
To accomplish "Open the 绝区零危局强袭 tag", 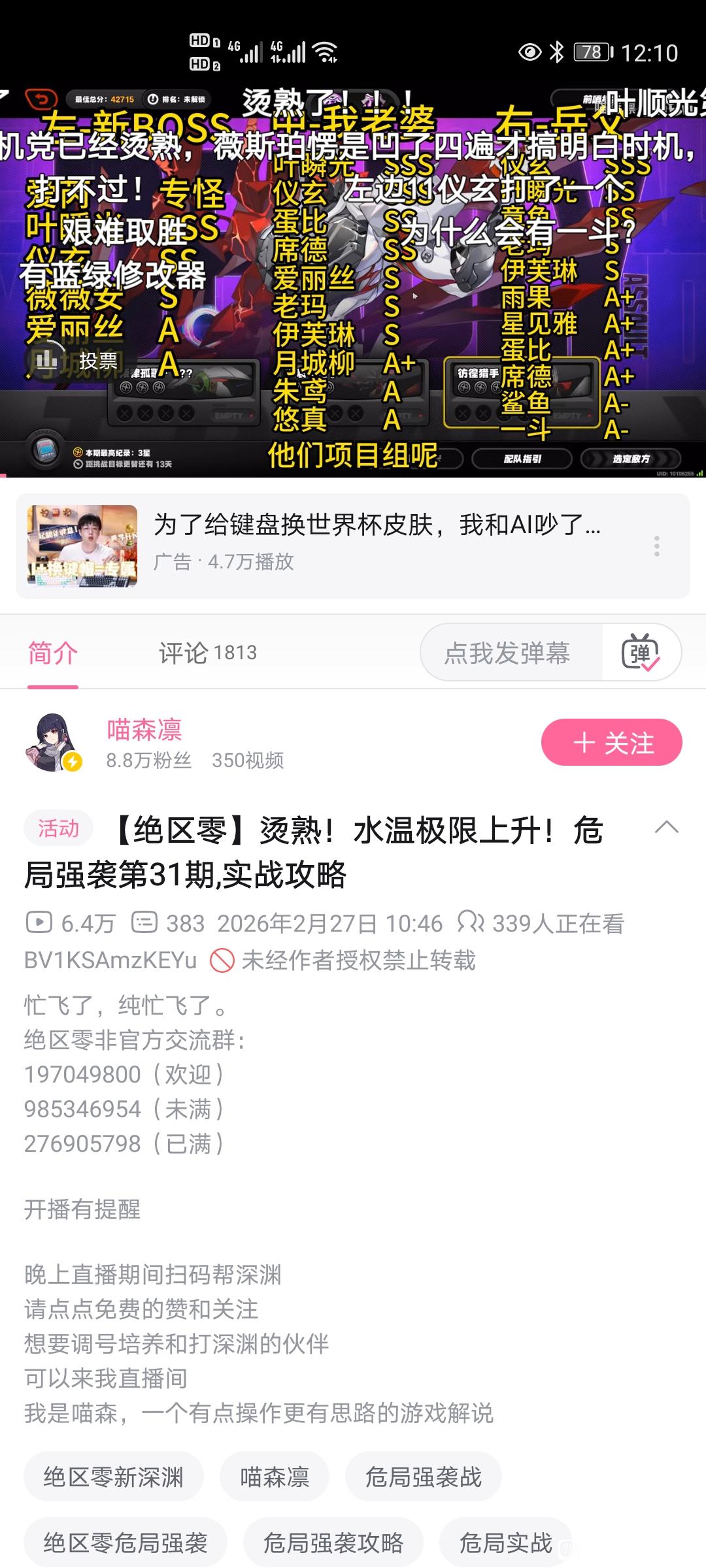I will (126, 1543).
